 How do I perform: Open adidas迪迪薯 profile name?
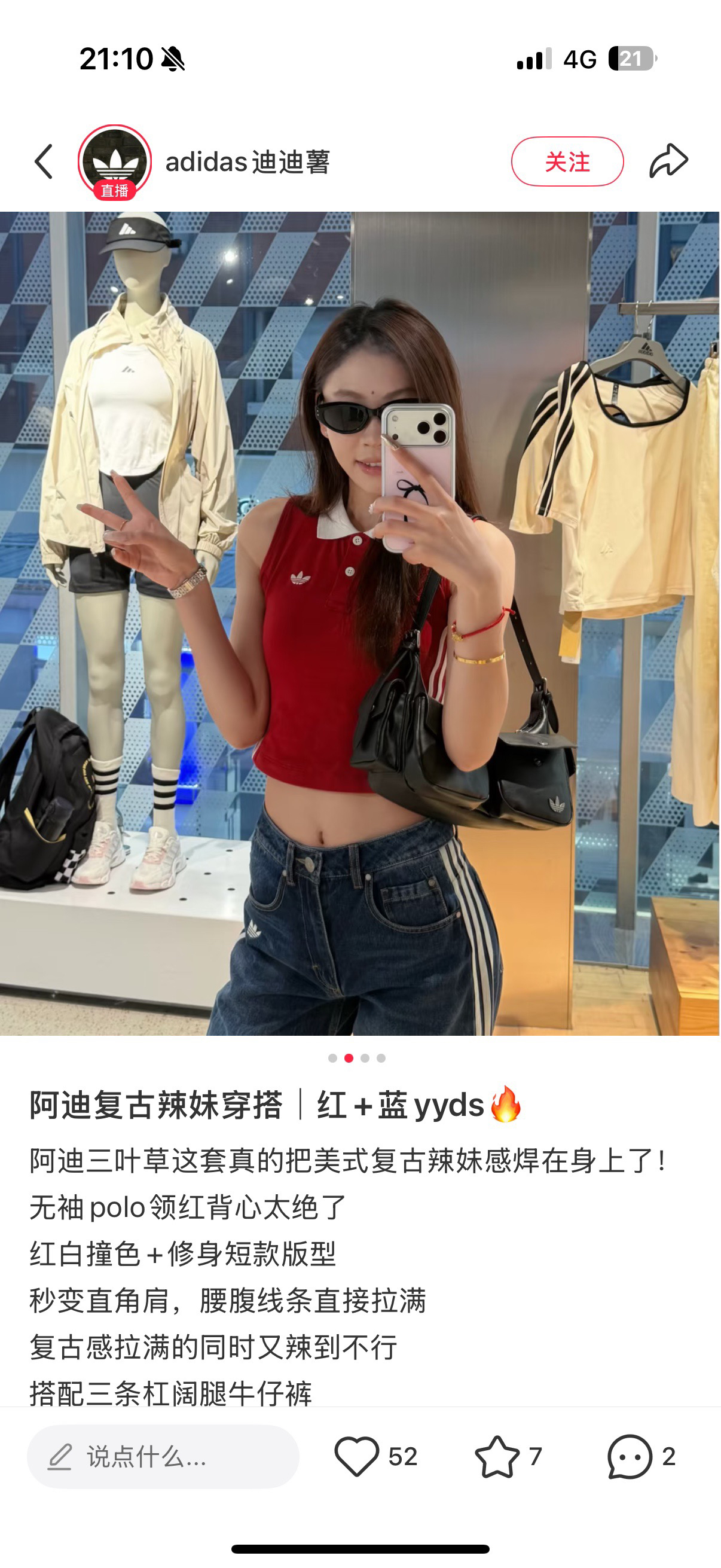coord(248,162)
